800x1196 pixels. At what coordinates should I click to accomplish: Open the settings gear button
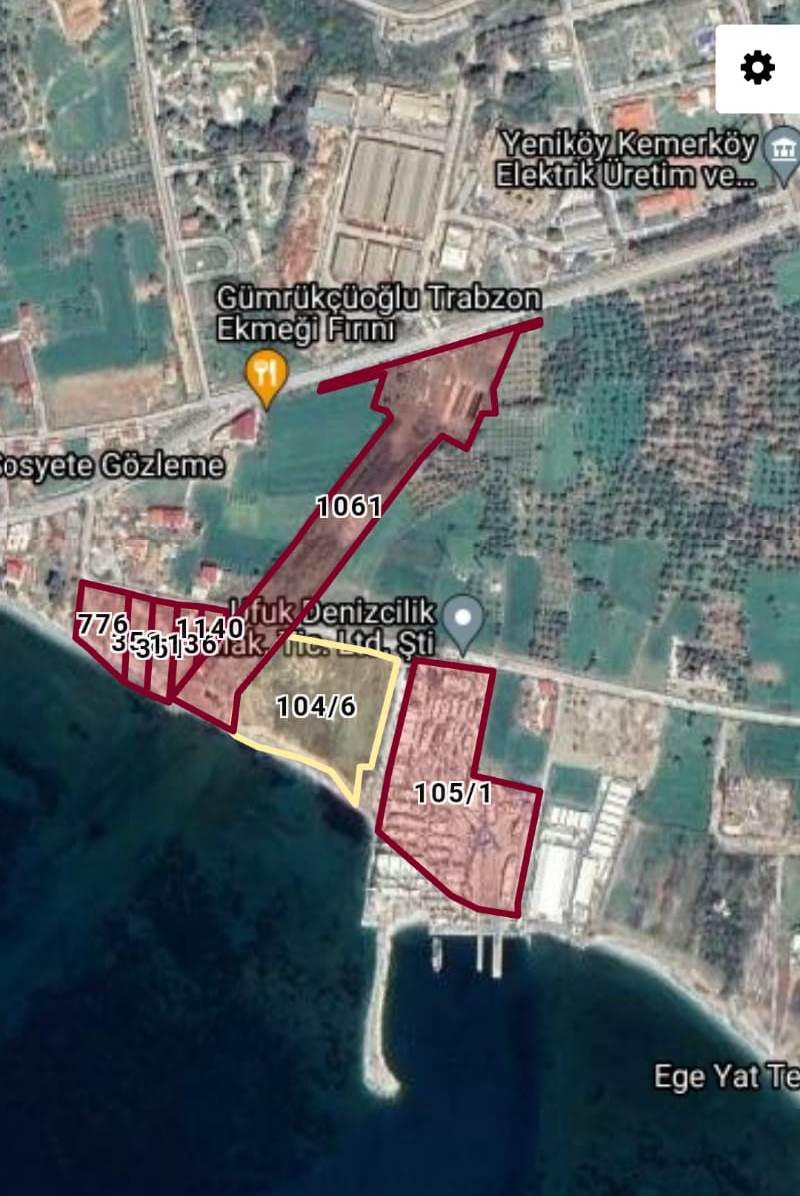tap(757, 68)
